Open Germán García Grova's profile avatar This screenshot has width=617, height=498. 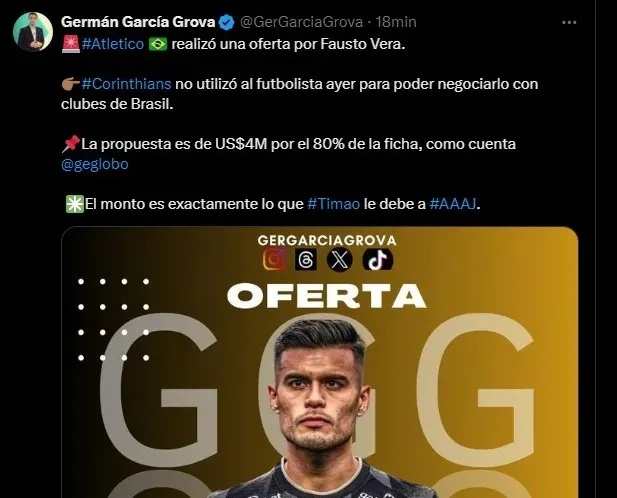coord(33,32)
